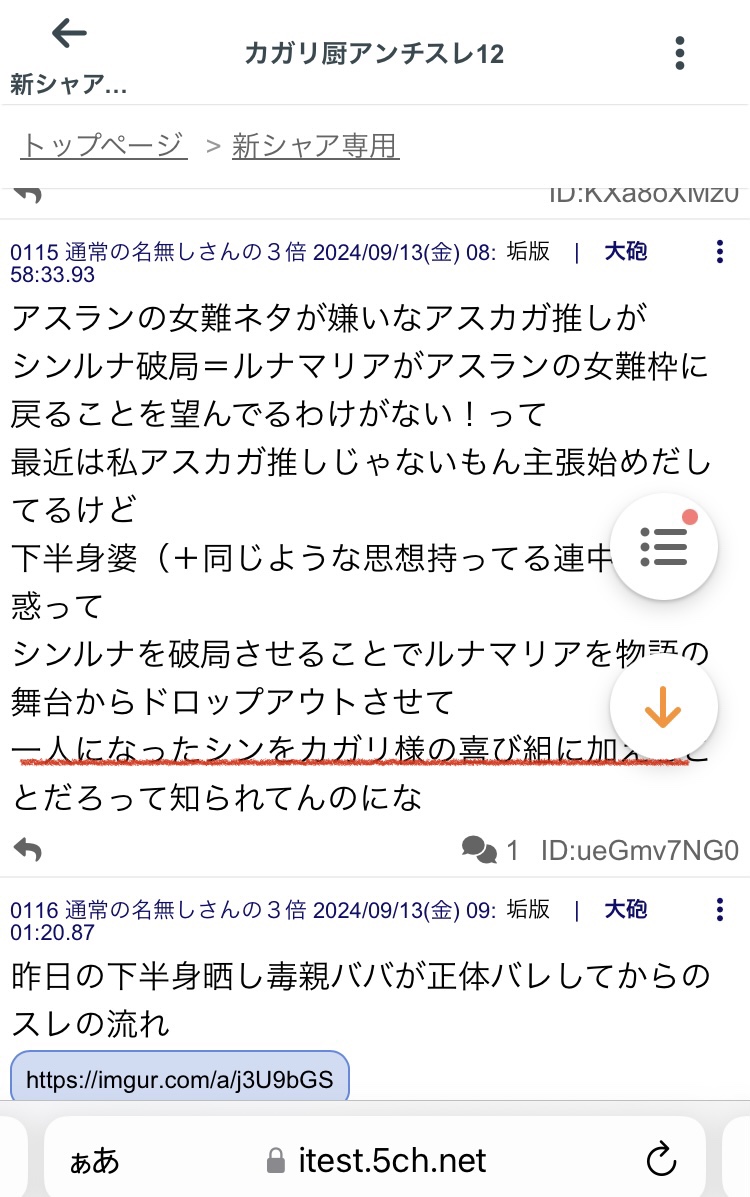Jump to the bottom with the orange arrow
Viewport: 750px width, 1197px height.
coord(664,707)
